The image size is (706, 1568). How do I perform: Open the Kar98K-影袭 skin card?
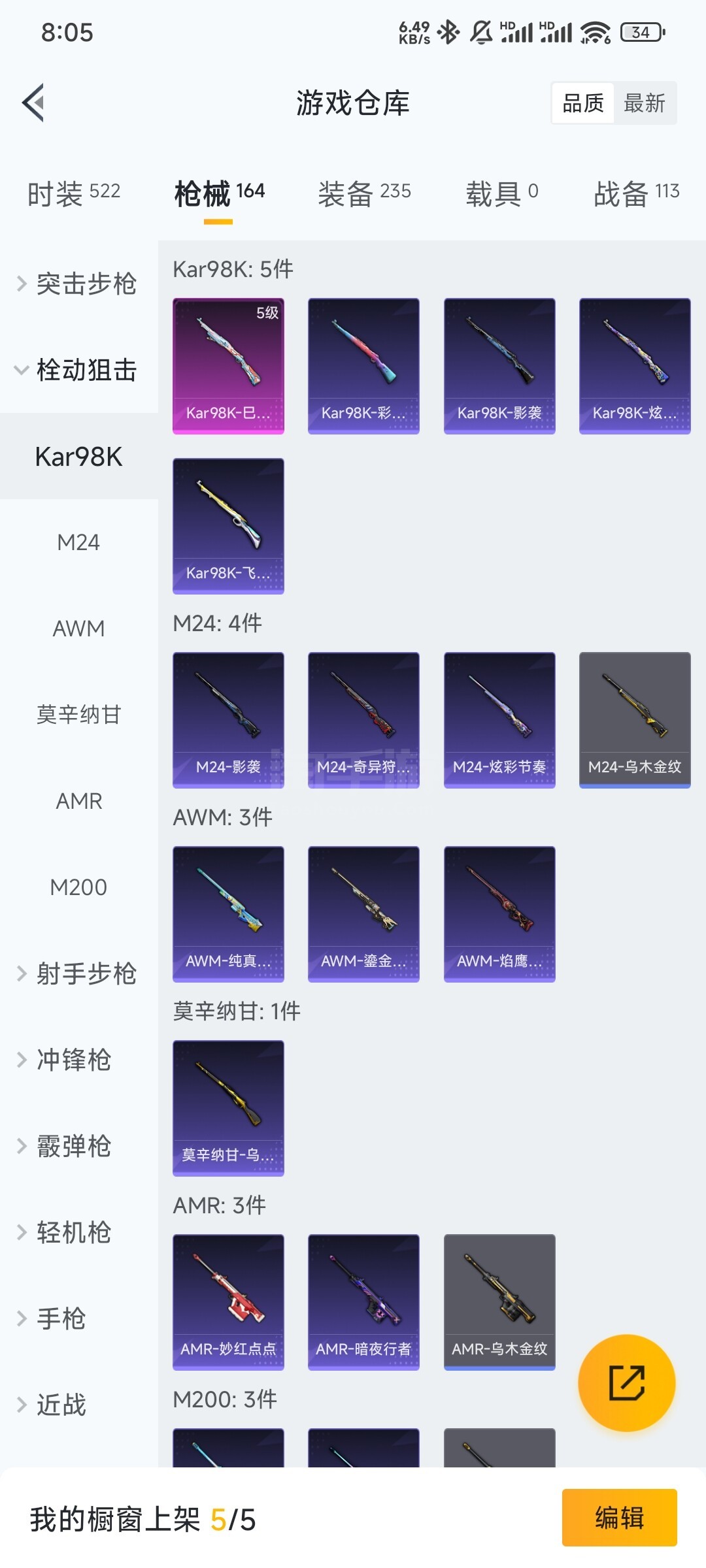pos(499,365)
